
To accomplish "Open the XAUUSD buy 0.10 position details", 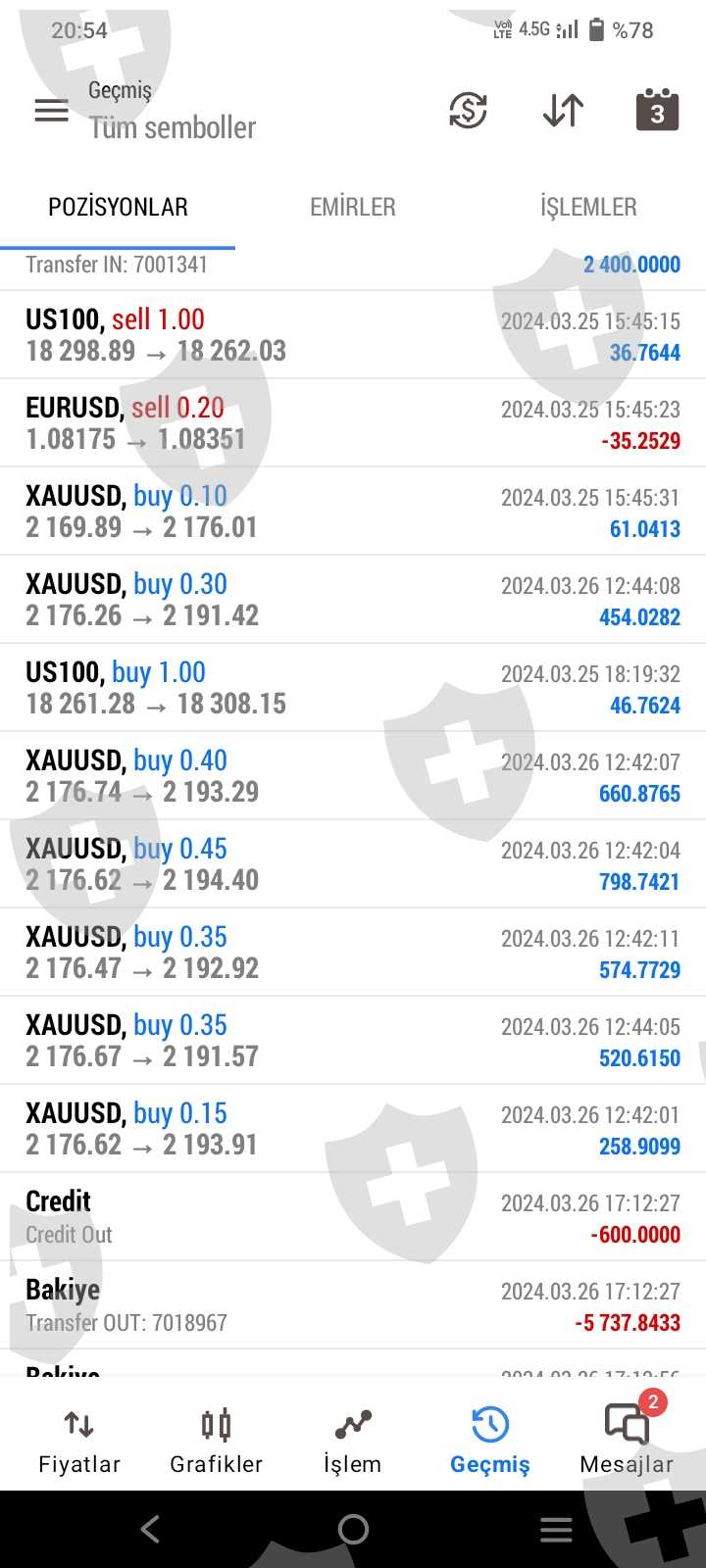I will click(353, 512).
